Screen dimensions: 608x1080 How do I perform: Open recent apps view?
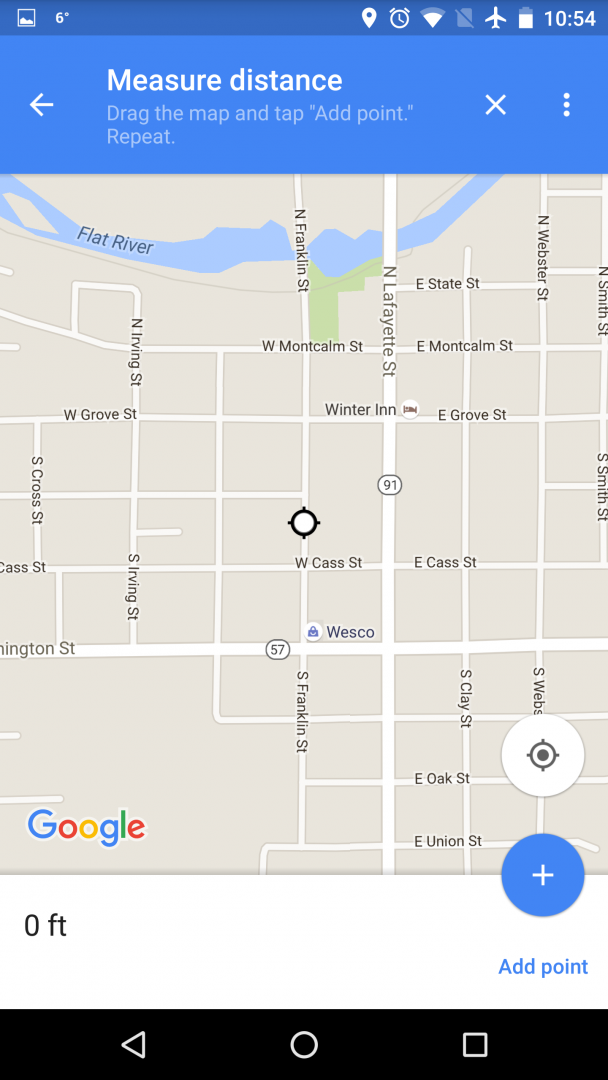pos(475,1045)
